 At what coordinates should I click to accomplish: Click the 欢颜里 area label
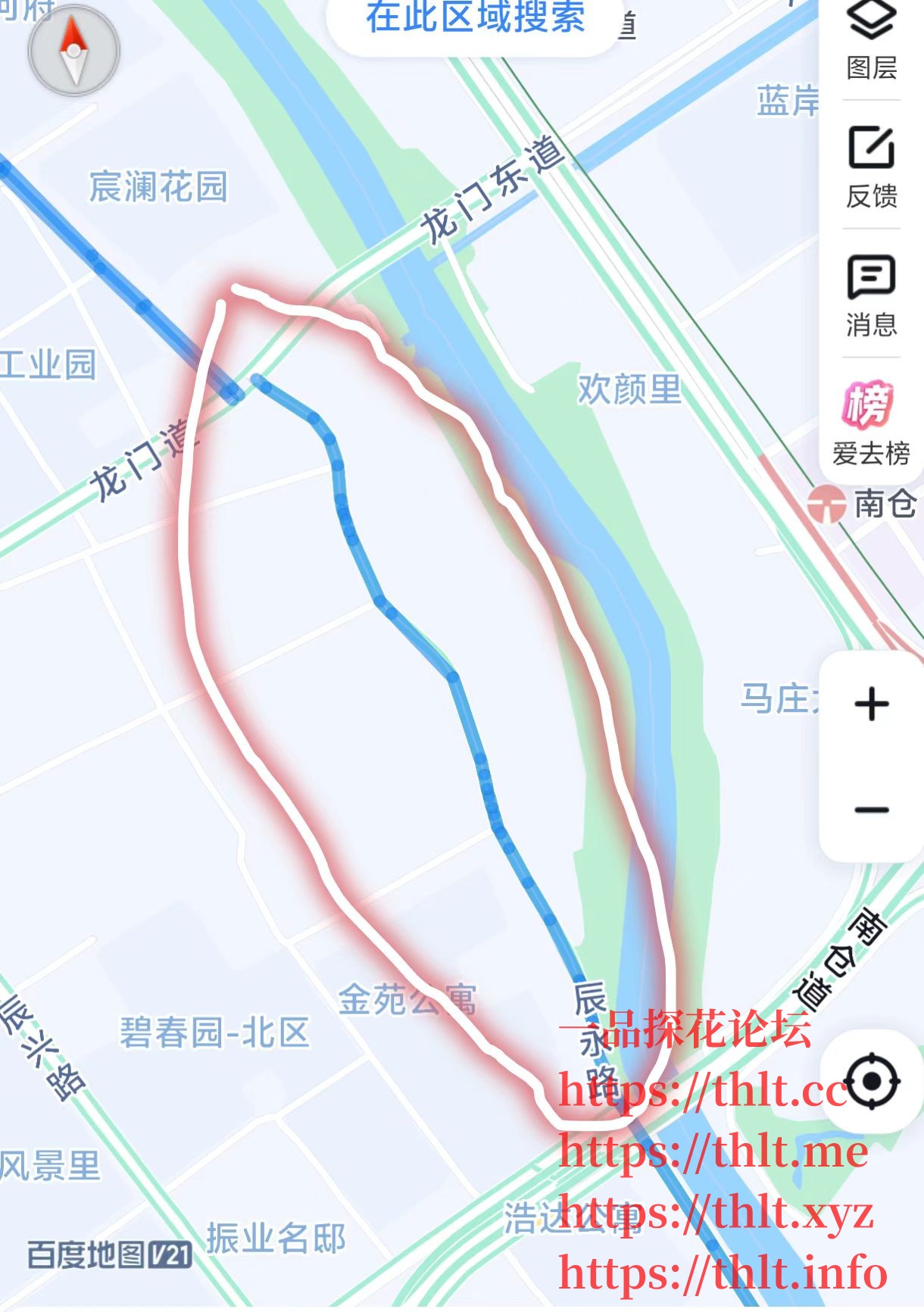click(631, 388)
